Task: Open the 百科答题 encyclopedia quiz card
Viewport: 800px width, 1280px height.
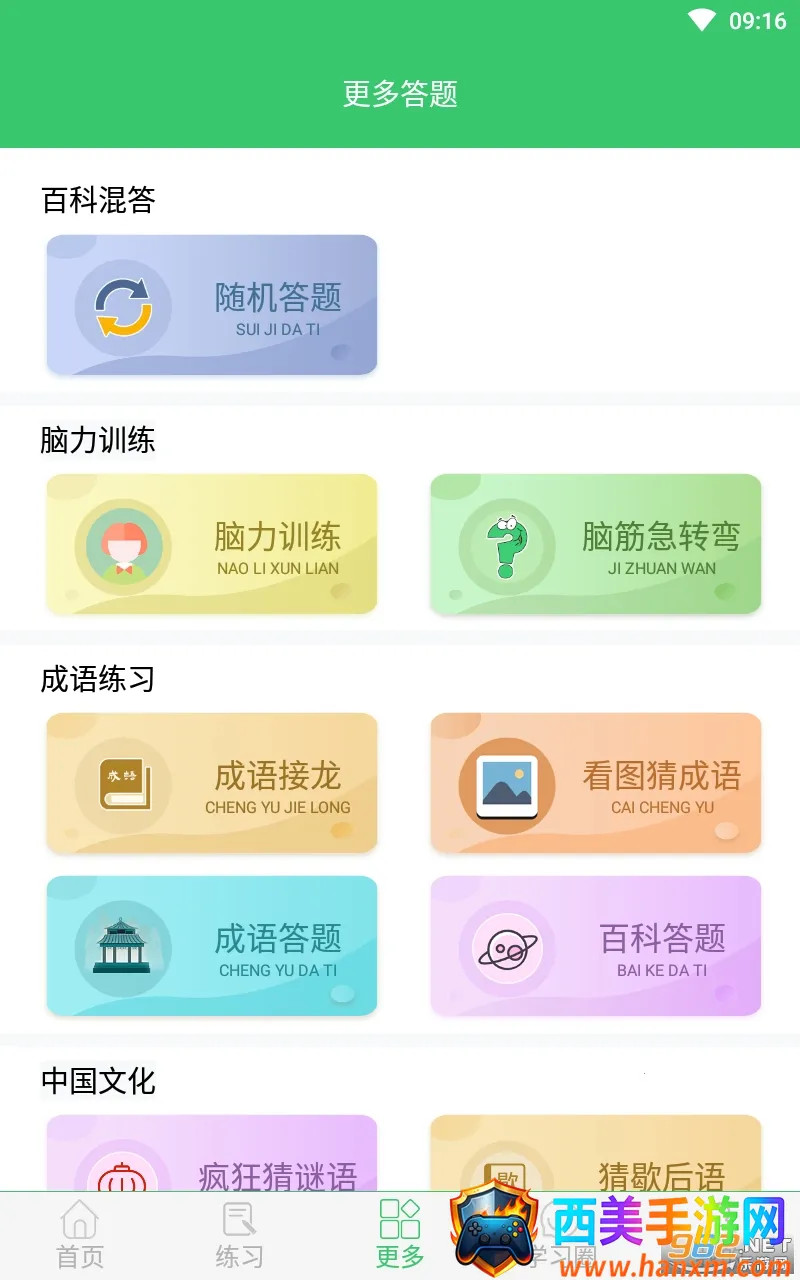Action: pos(596,946)
